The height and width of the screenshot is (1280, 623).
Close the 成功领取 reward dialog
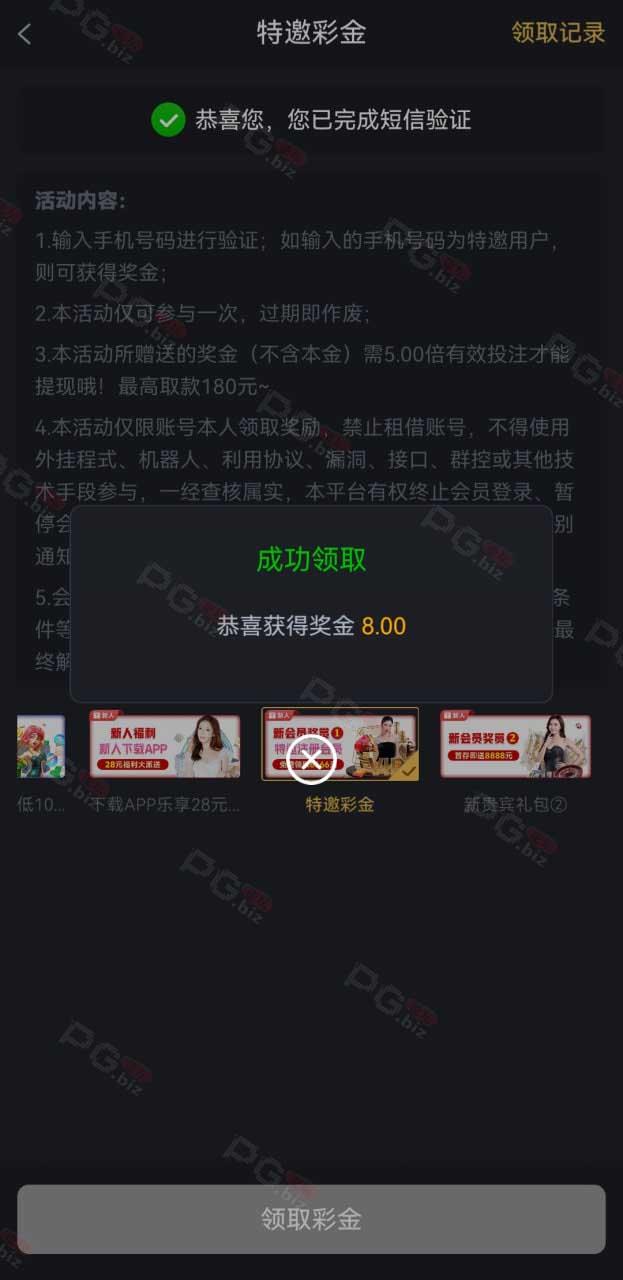(311, 760)
